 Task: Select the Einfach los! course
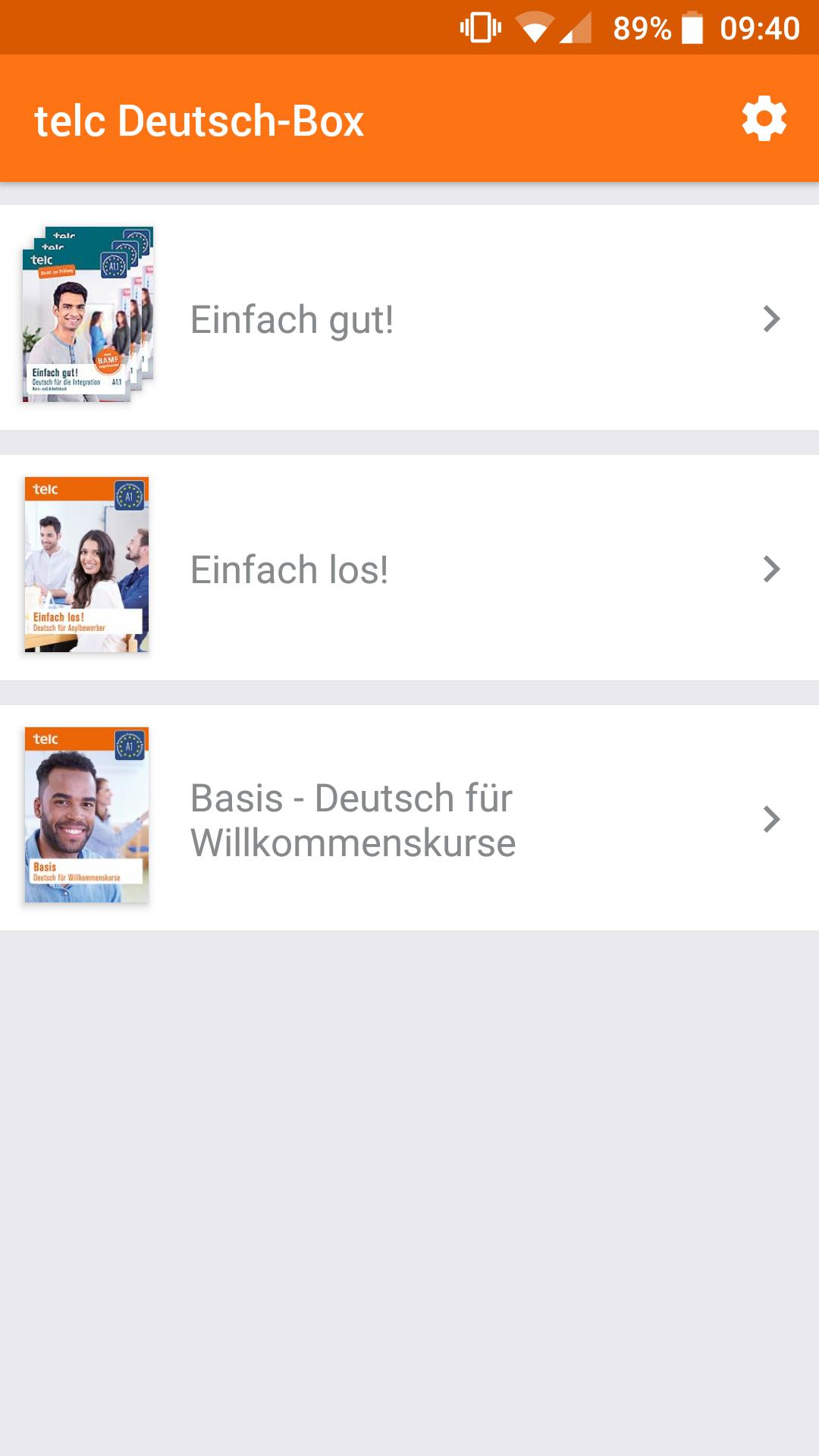click(x=409, y=569)
